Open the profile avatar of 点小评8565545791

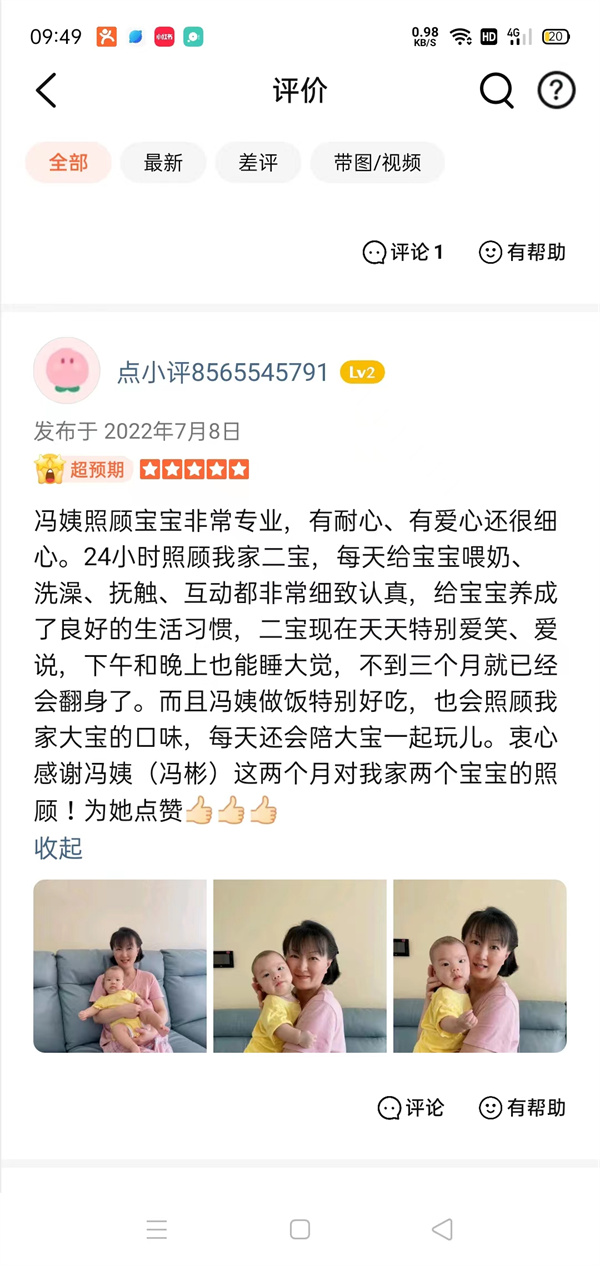[67, 371]
